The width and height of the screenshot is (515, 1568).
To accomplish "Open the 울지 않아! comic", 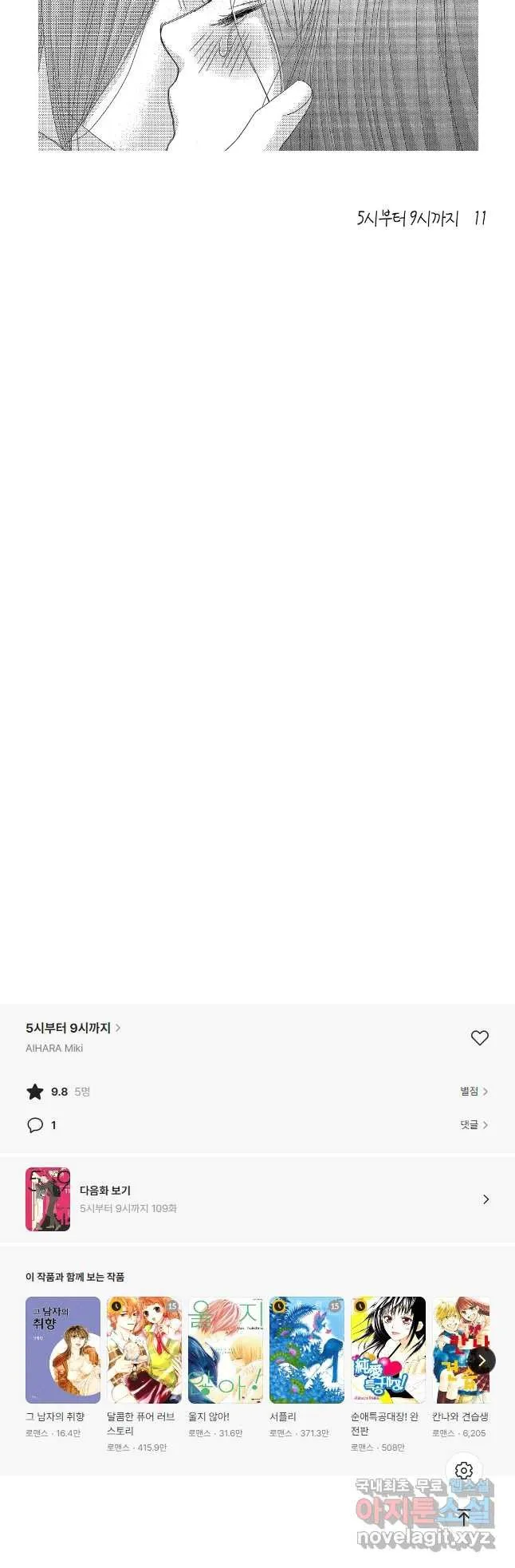I will tap(226, 1350).
